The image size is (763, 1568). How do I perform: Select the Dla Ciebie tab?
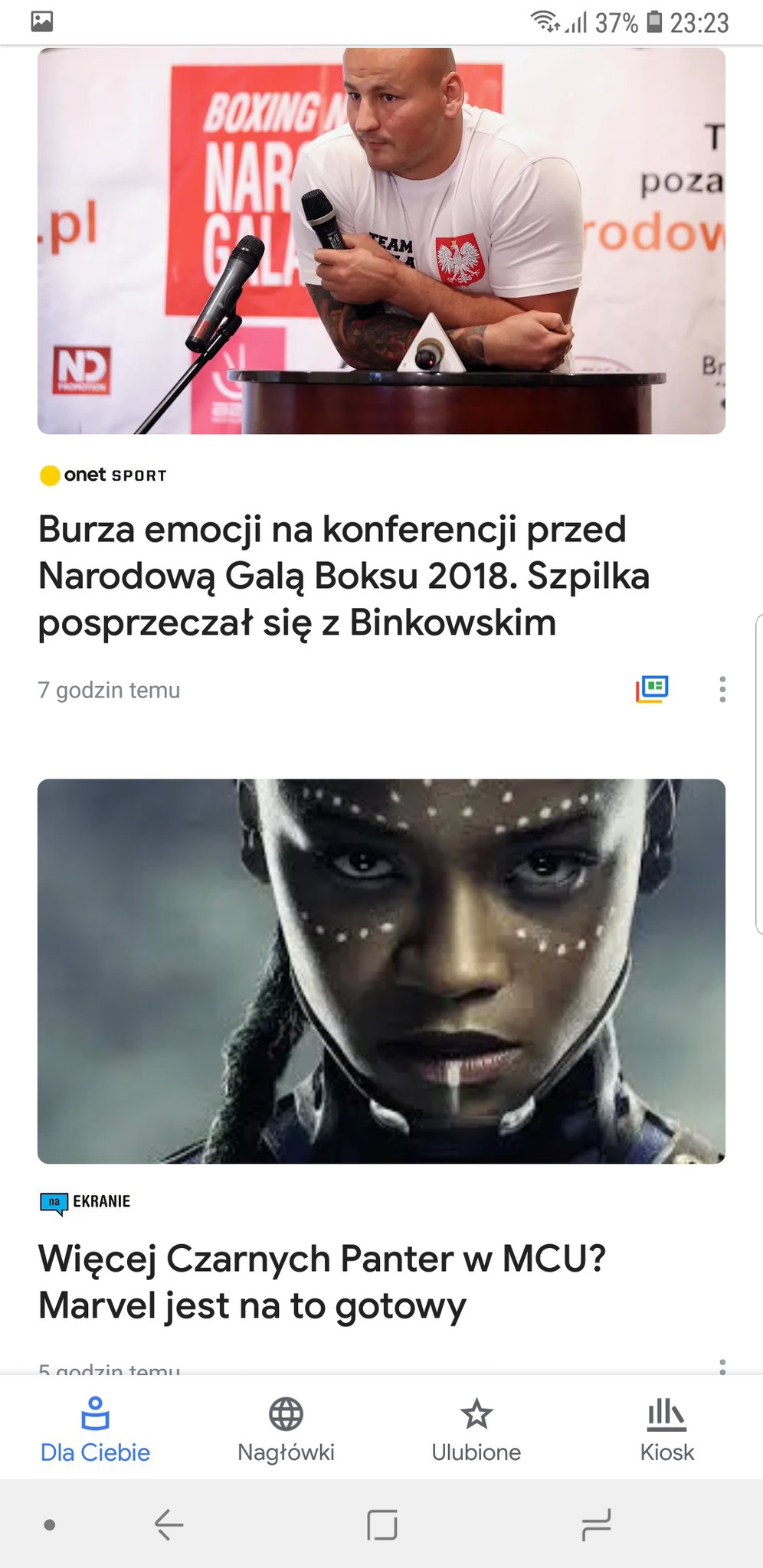[95, 1429]
